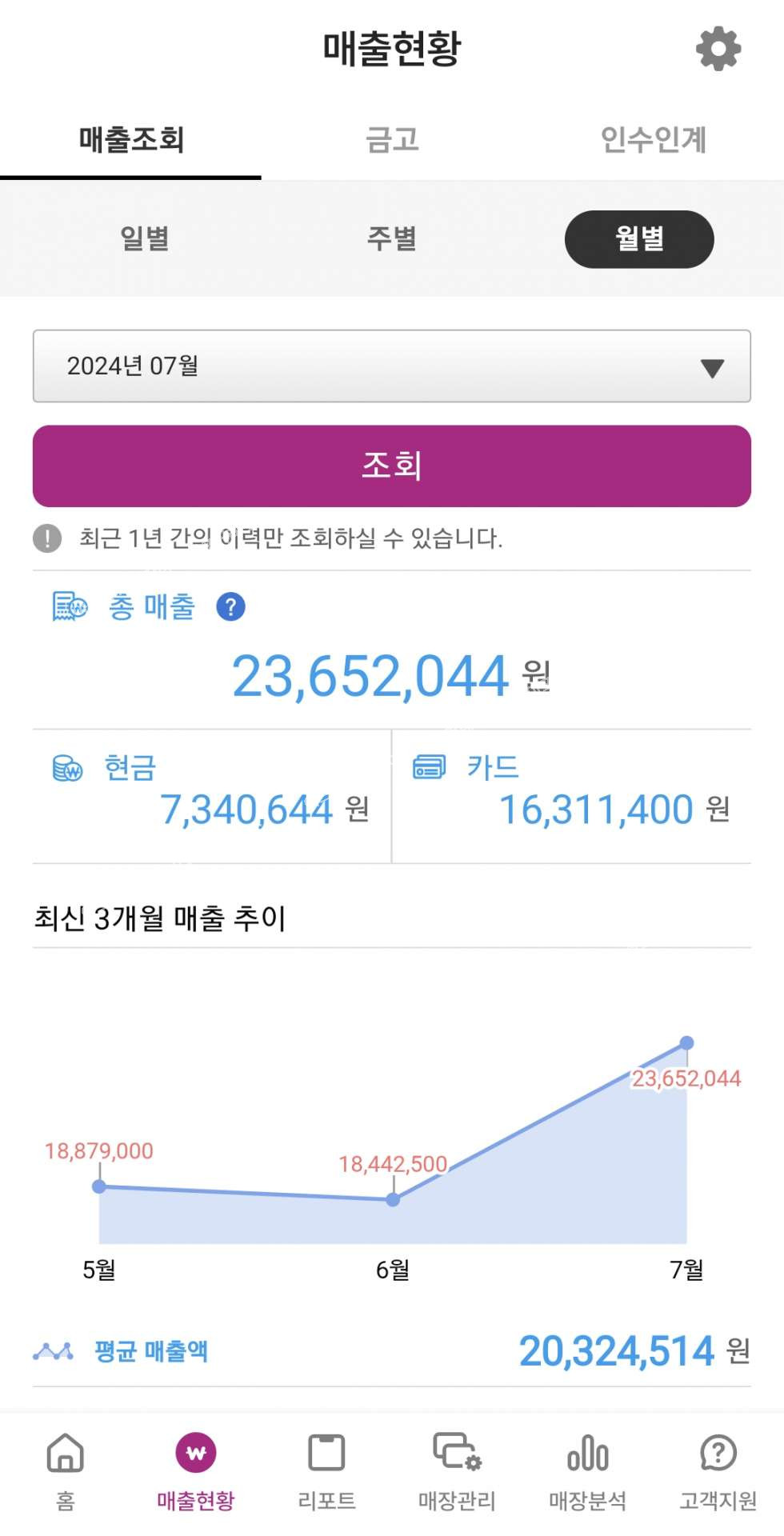
Task: Switch to the 금고 tab
Action: pyautogui.click(x=392, y=139)
